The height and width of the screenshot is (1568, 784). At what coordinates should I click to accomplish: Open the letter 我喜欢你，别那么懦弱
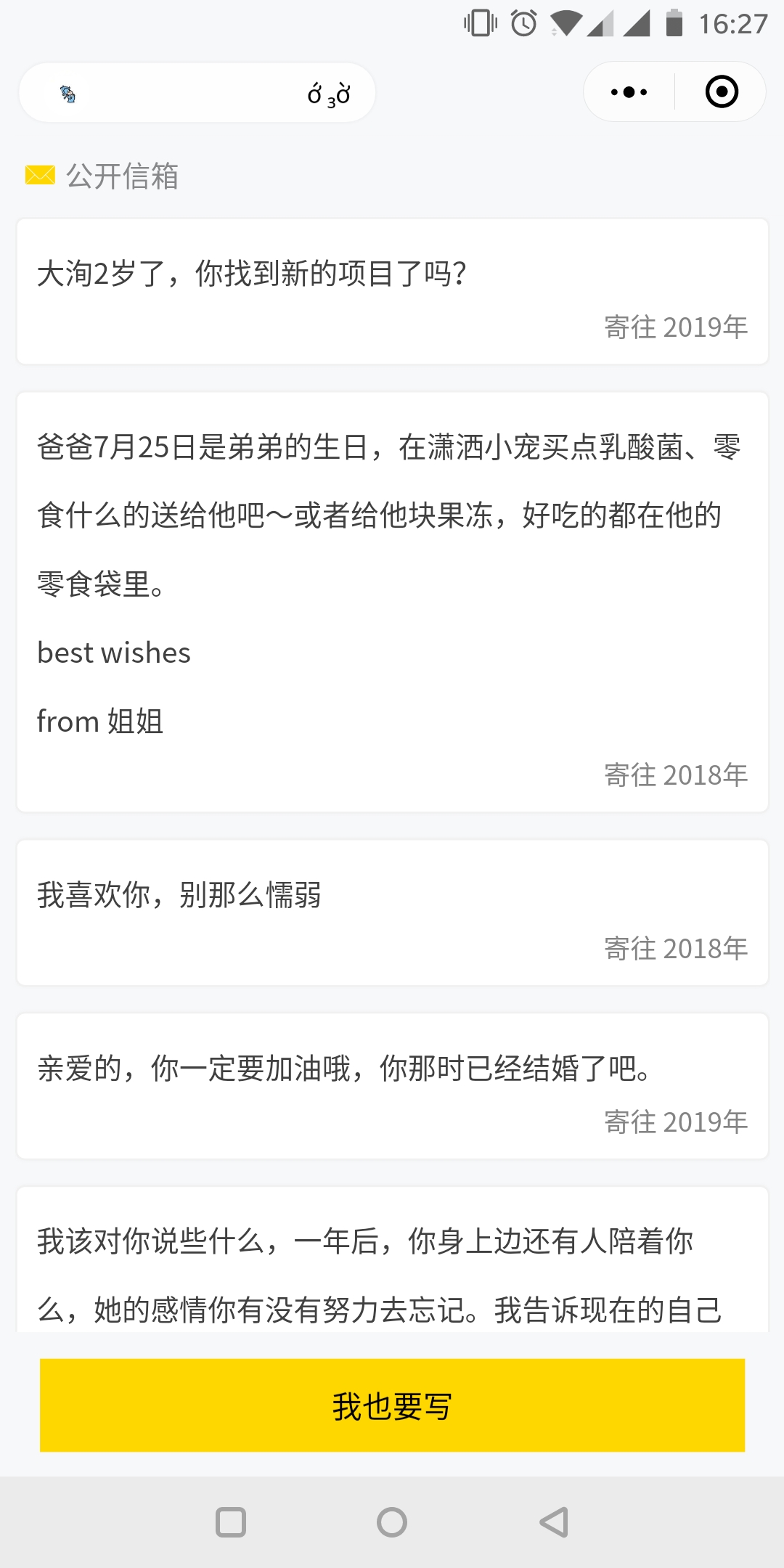click(392, 912)
